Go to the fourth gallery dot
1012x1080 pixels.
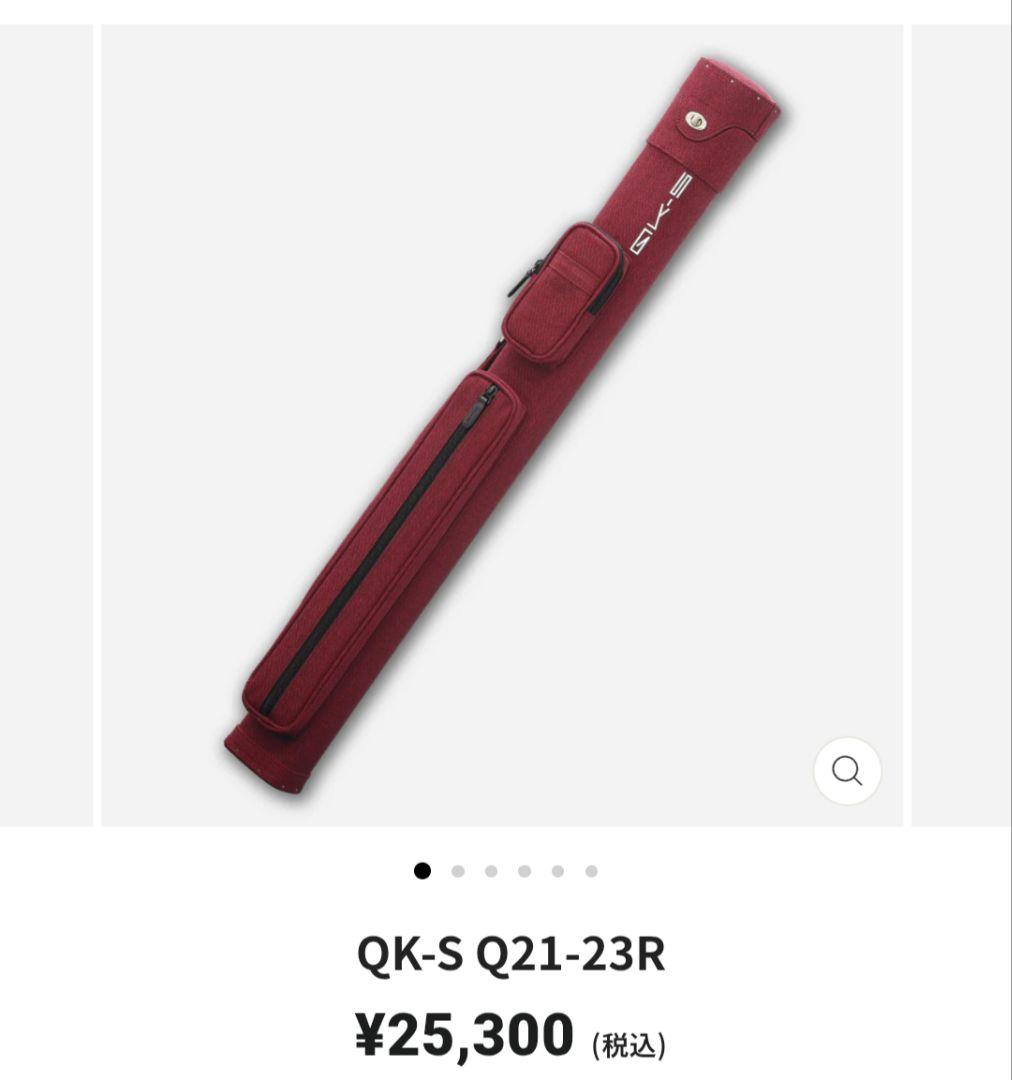point(524,871)
